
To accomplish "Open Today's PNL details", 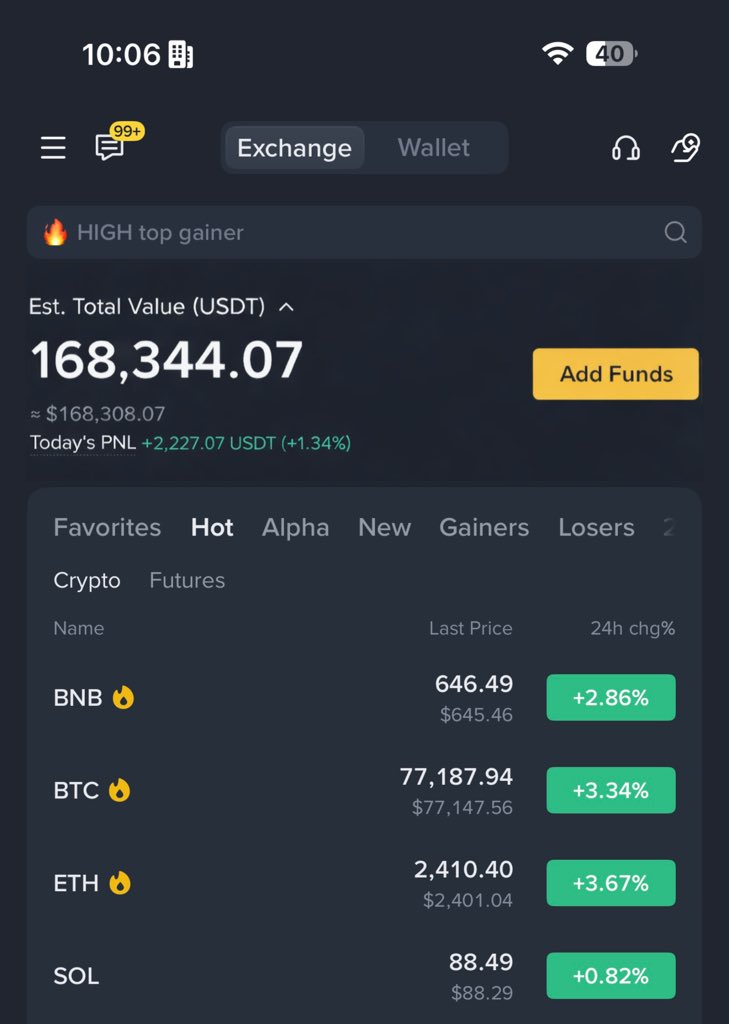I will [82, 443].
